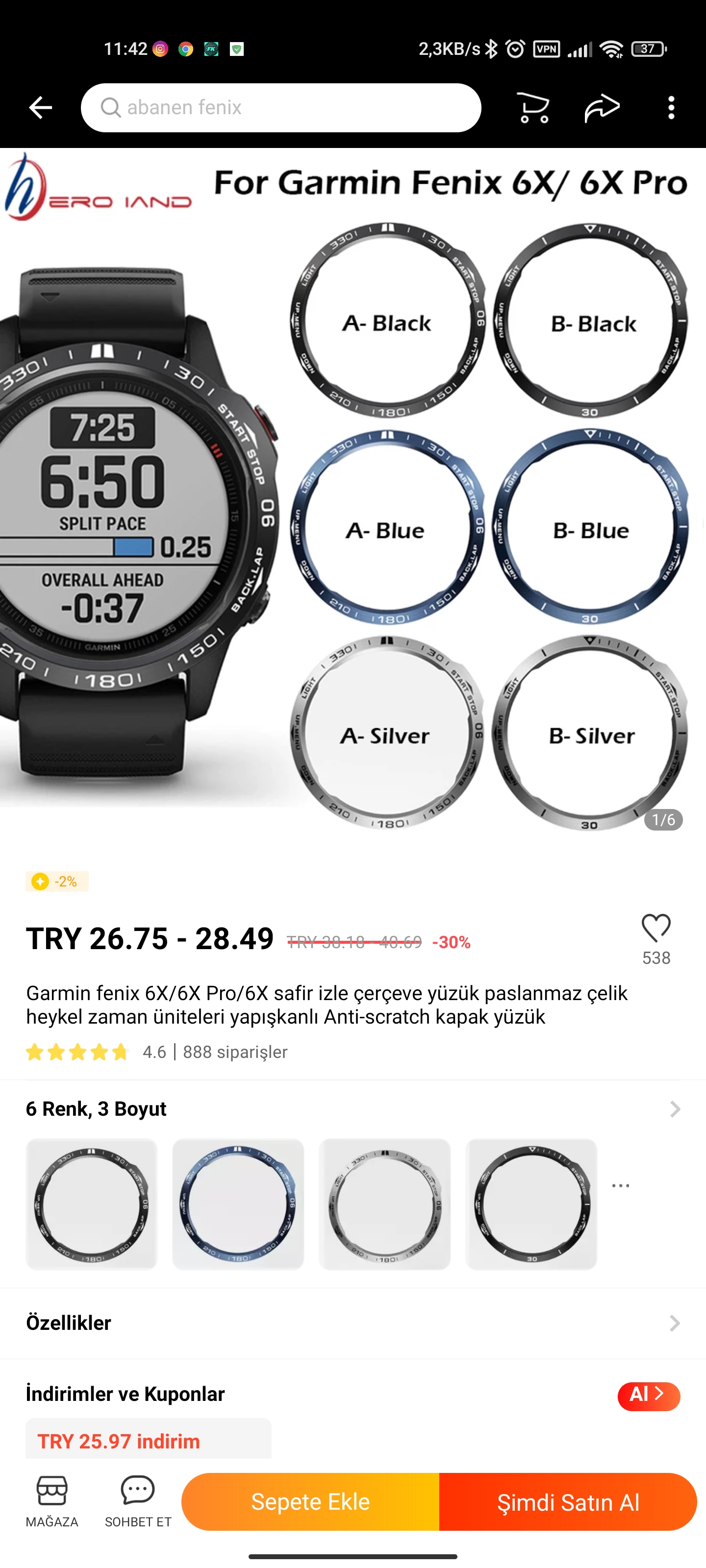Add product to wishlist with heart icon
Image resolution: width=706 pixels, height=1568 pixels.
[x=656, y=928]
